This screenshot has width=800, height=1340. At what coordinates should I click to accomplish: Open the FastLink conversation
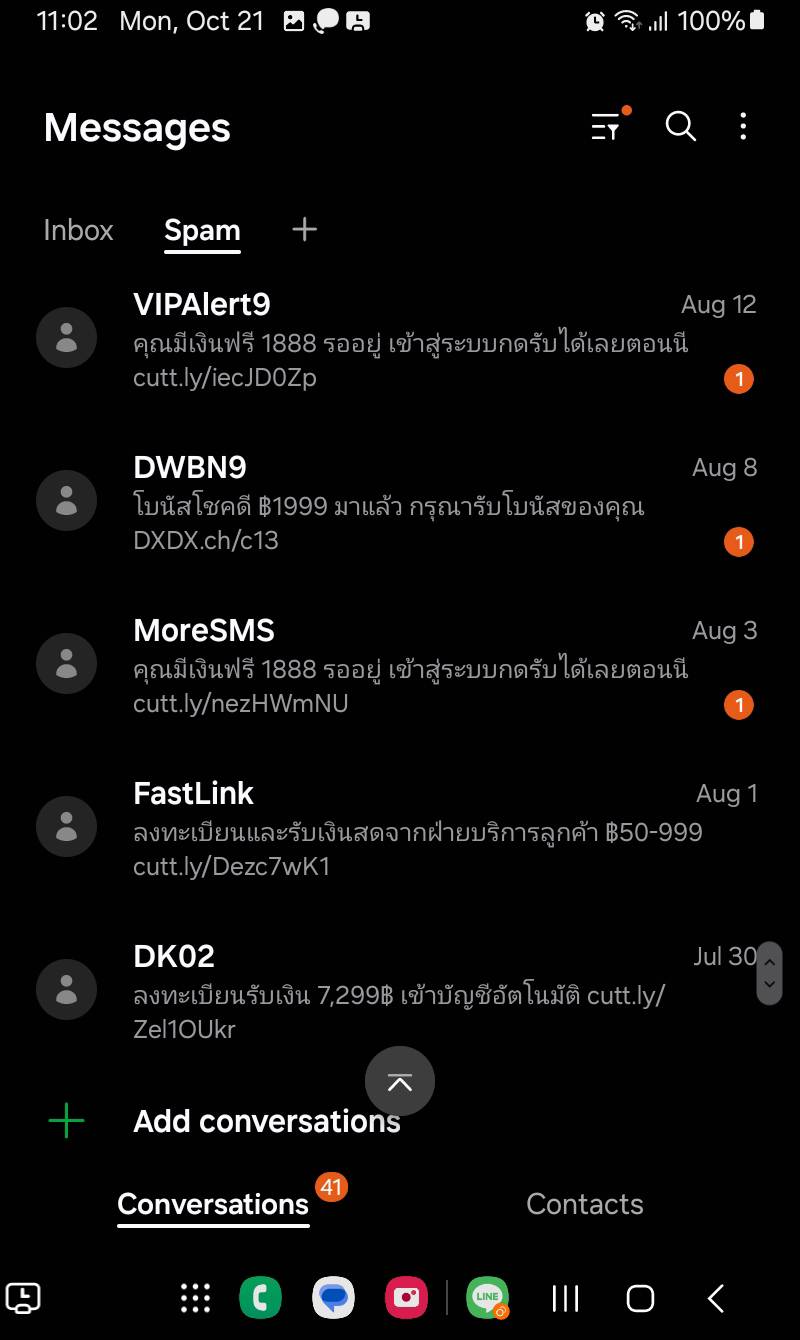click(400, 828)
